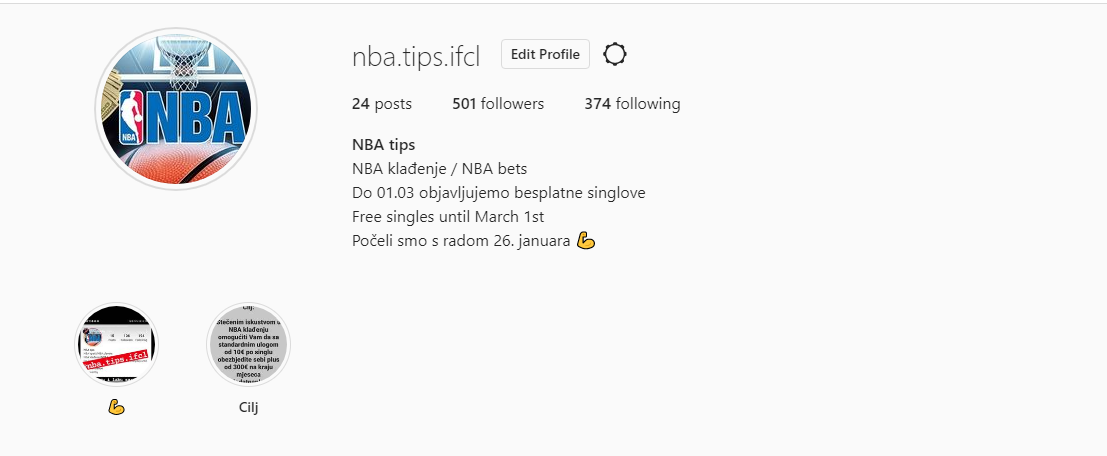View the 374 following list
The height and width of the screenshot is (456, 1107).
632,104
